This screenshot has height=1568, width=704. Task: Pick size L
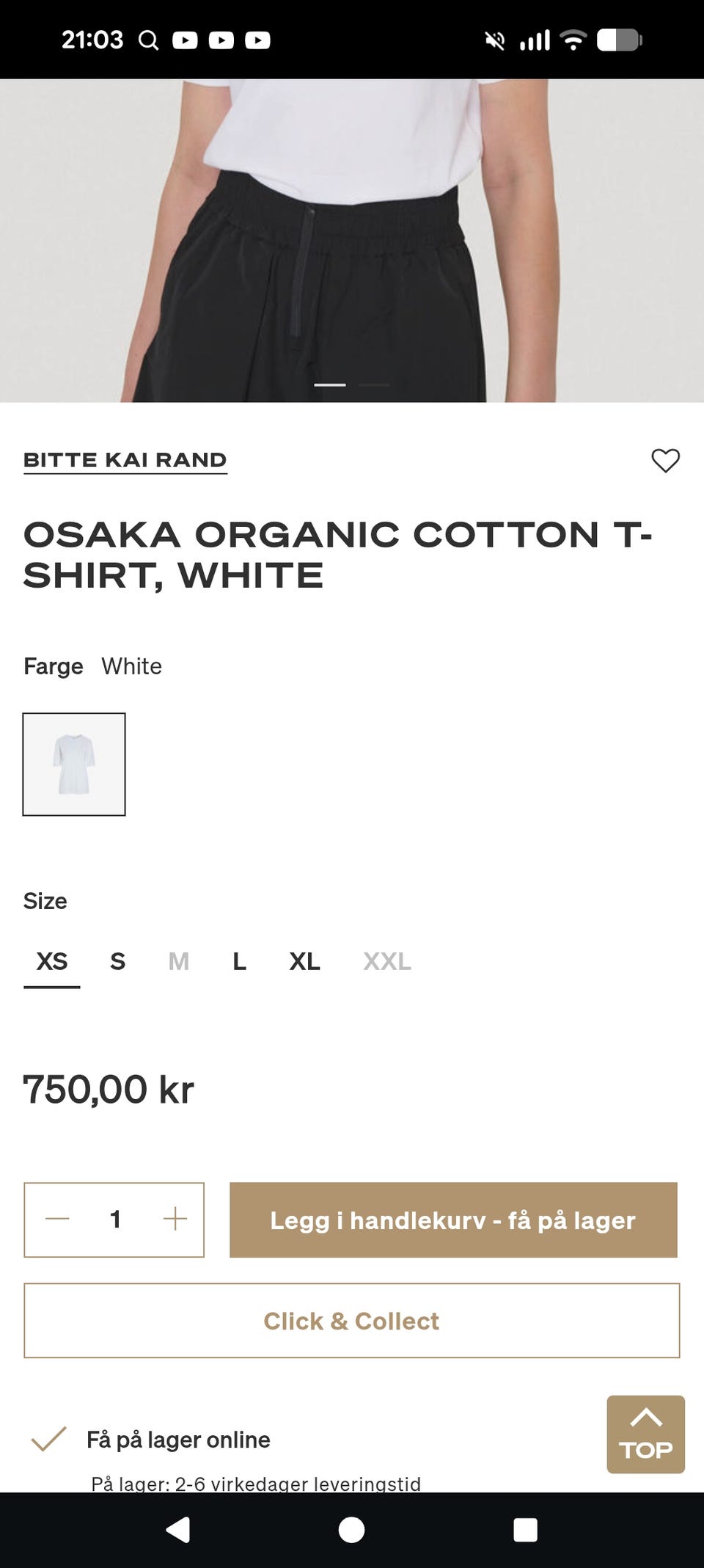tap(239, 961)
